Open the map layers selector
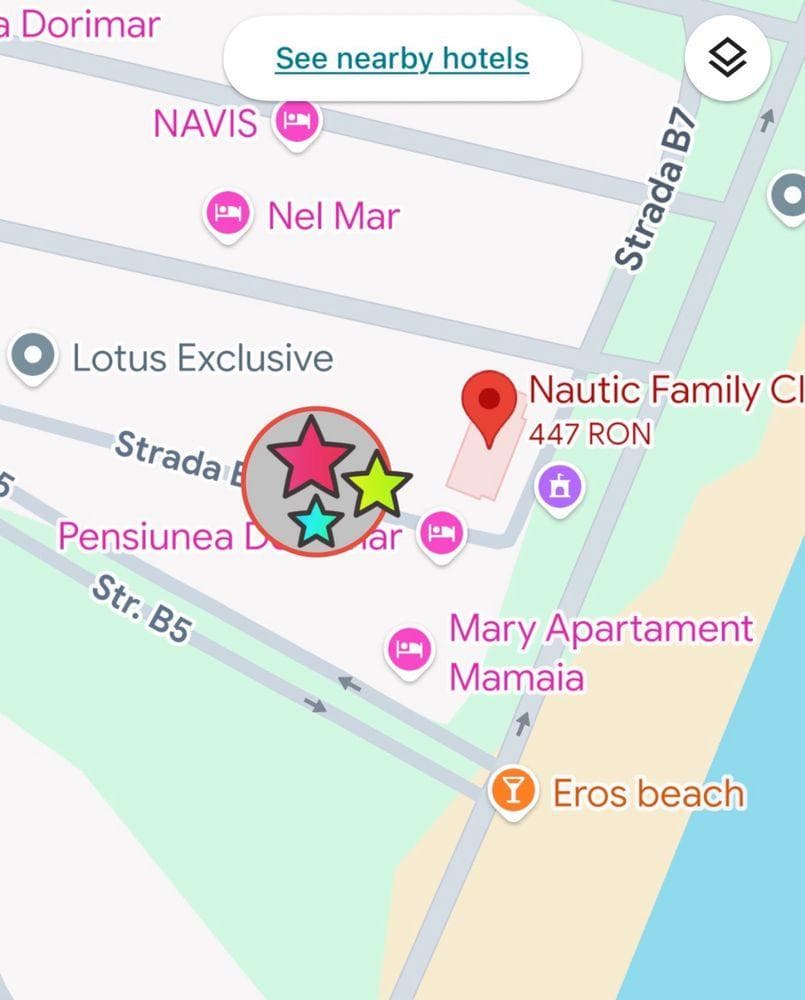805x1000 pixels. (727, 58)
